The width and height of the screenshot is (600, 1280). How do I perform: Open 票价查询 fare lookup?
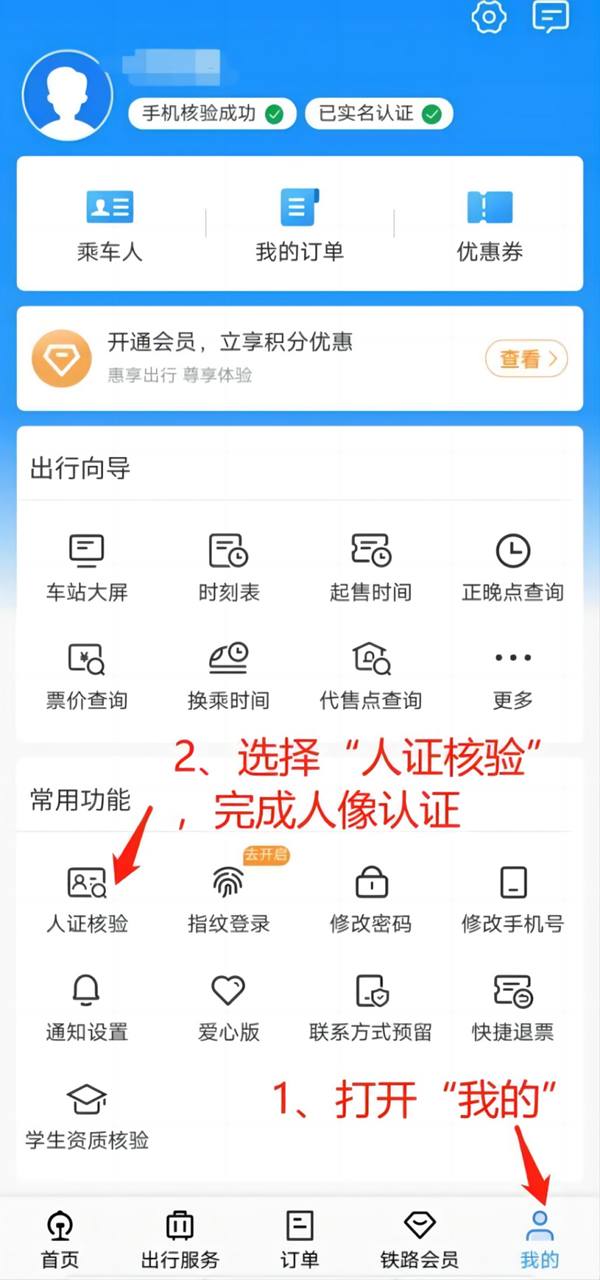click(87, 674)
